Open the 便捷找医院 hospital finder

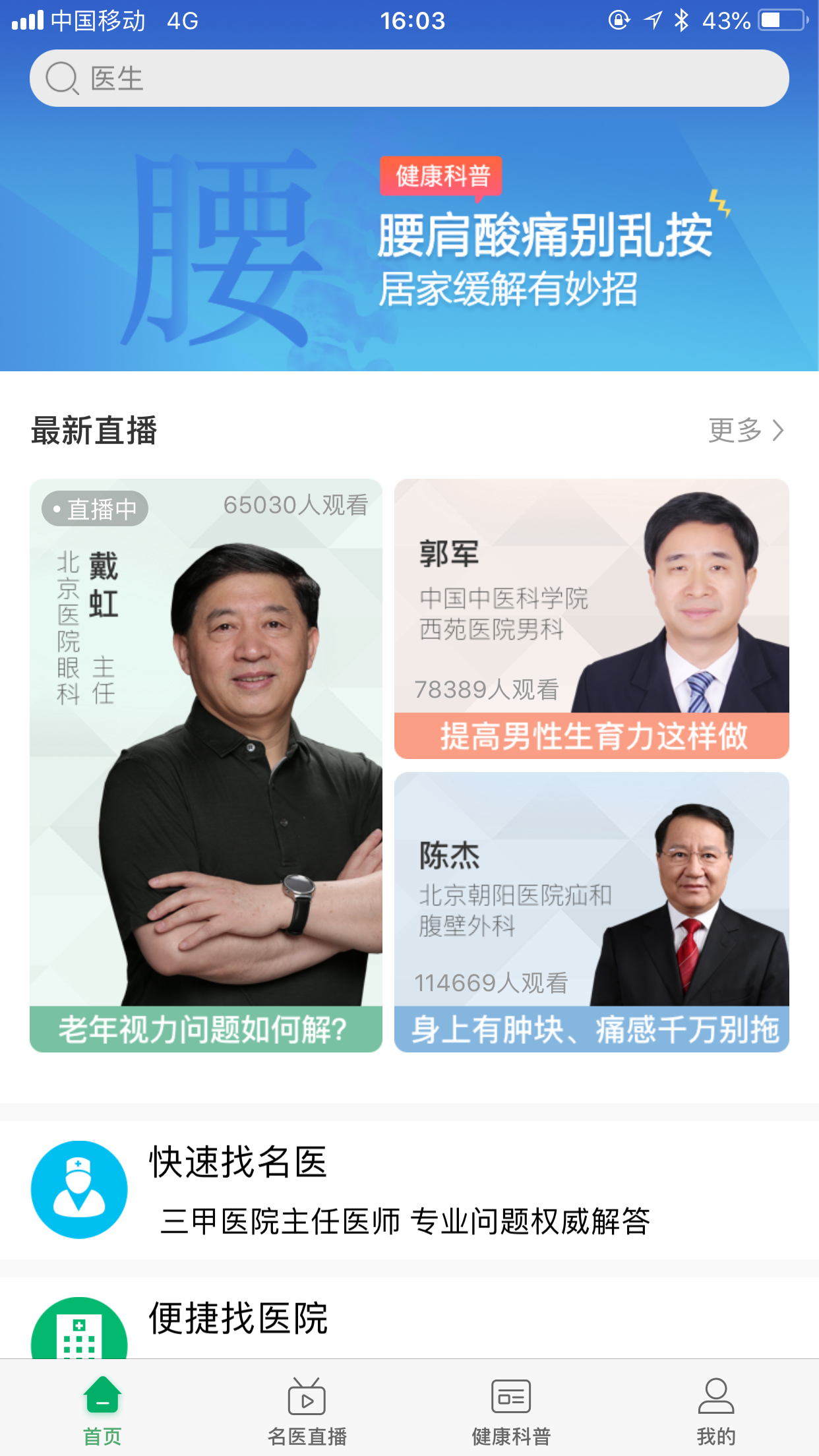click(x=409, y=1319)
